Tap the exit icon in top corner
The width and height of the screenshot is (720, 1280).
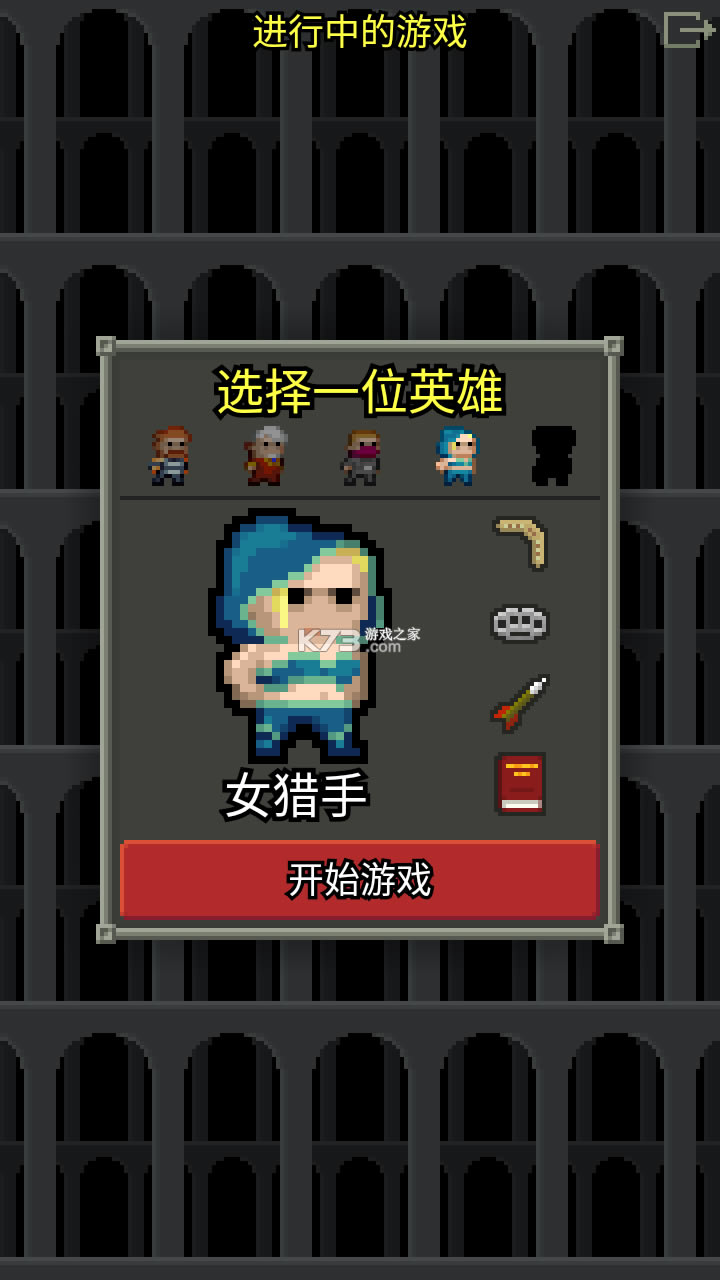pos(688,30)
